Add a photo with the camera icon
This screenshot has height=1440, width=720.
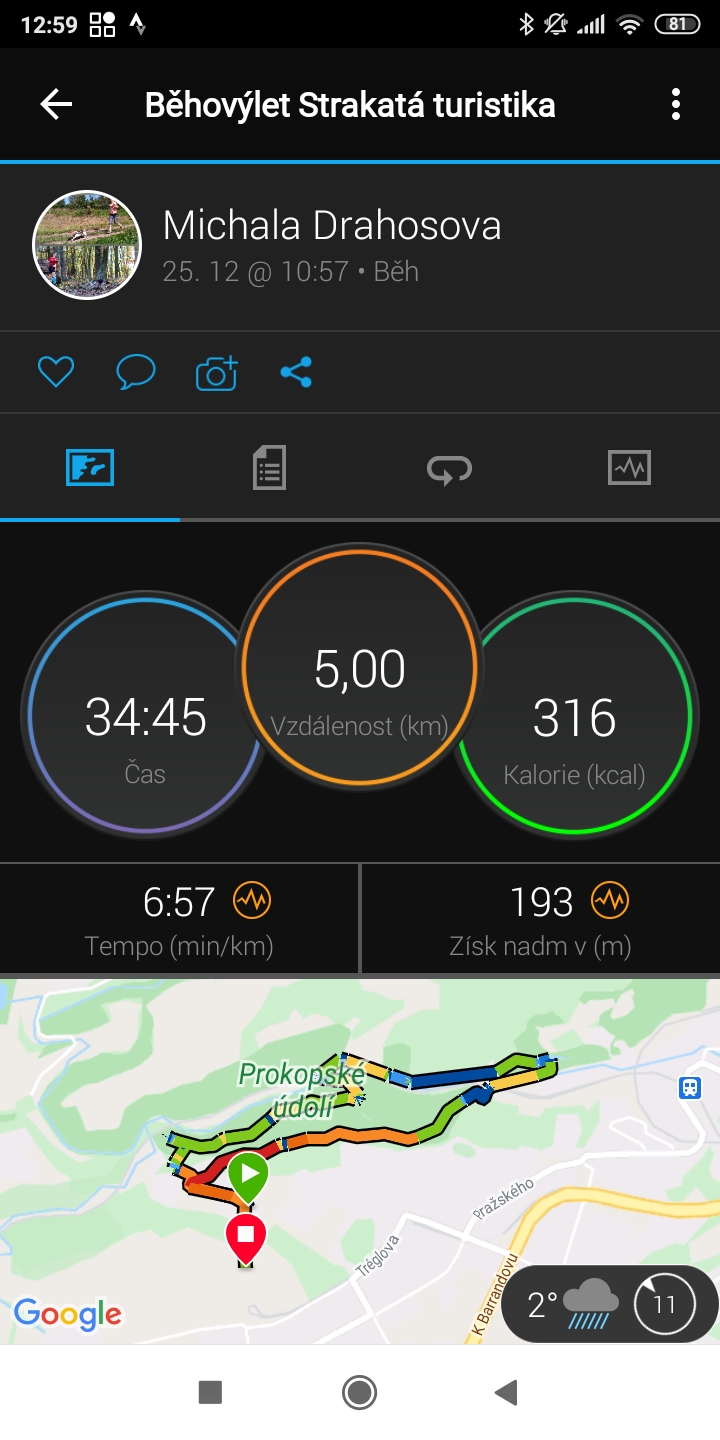(216, 373)
